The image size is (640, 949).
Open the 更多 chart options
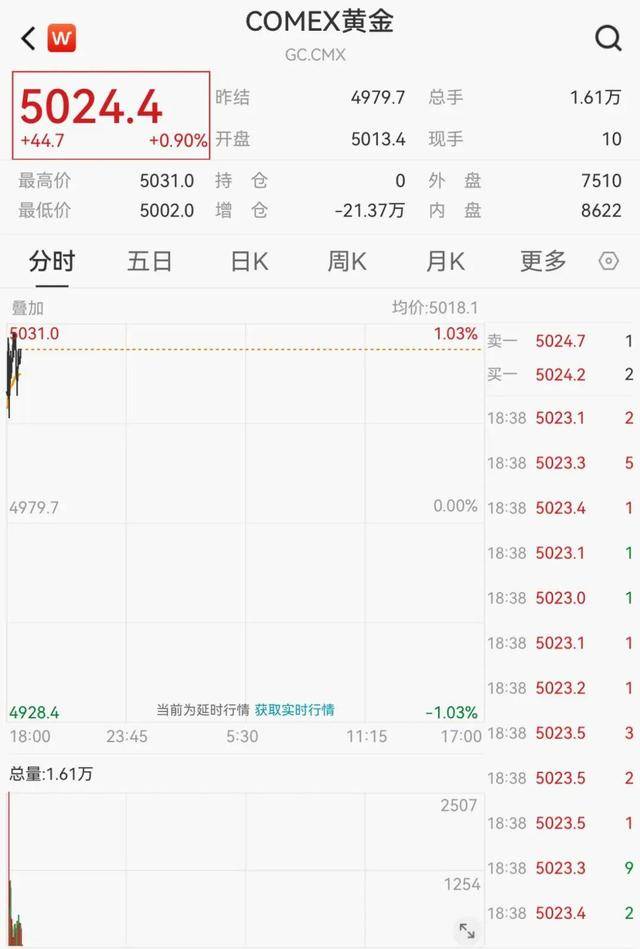coord(543,262)
